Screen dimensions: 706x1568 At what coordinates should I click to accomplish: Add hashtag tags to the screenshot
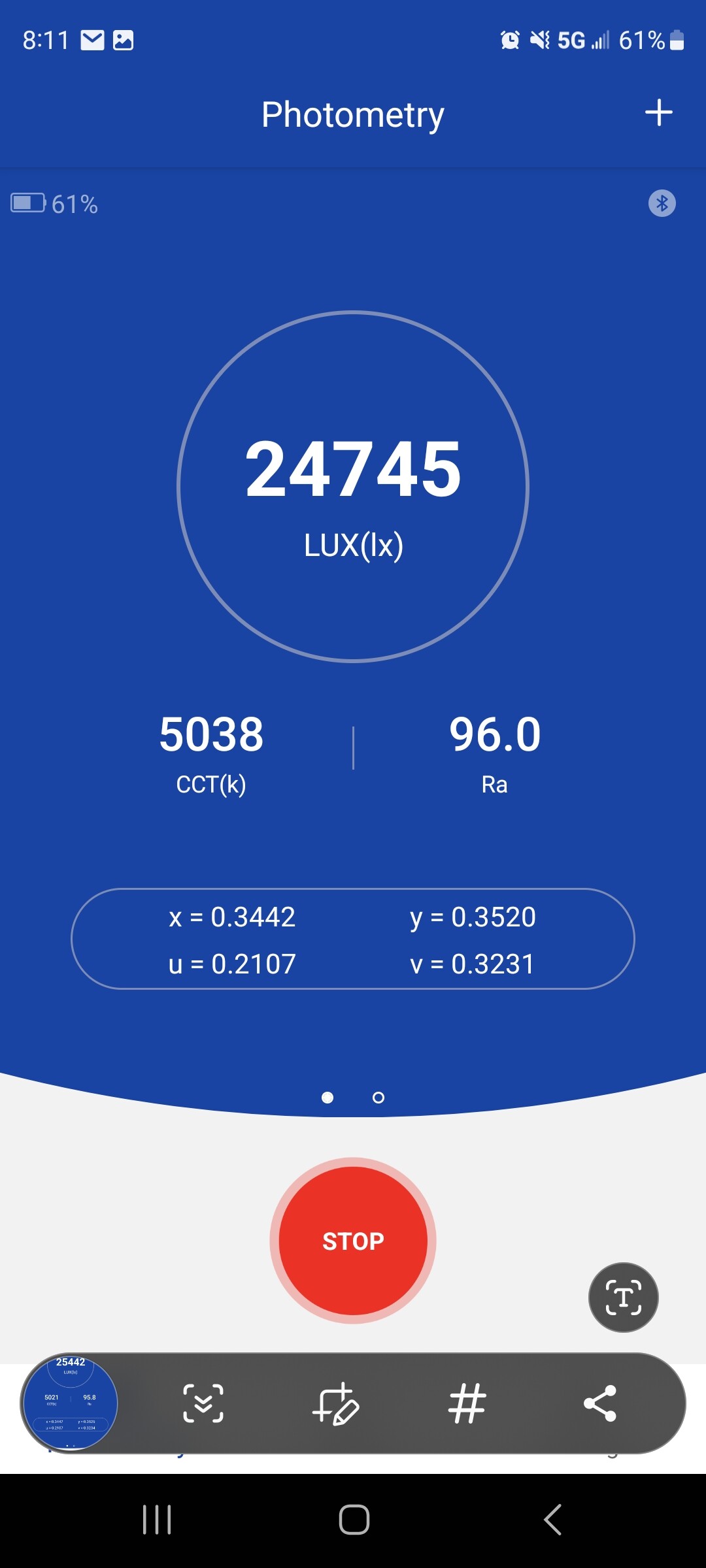tap(467, 1403)
